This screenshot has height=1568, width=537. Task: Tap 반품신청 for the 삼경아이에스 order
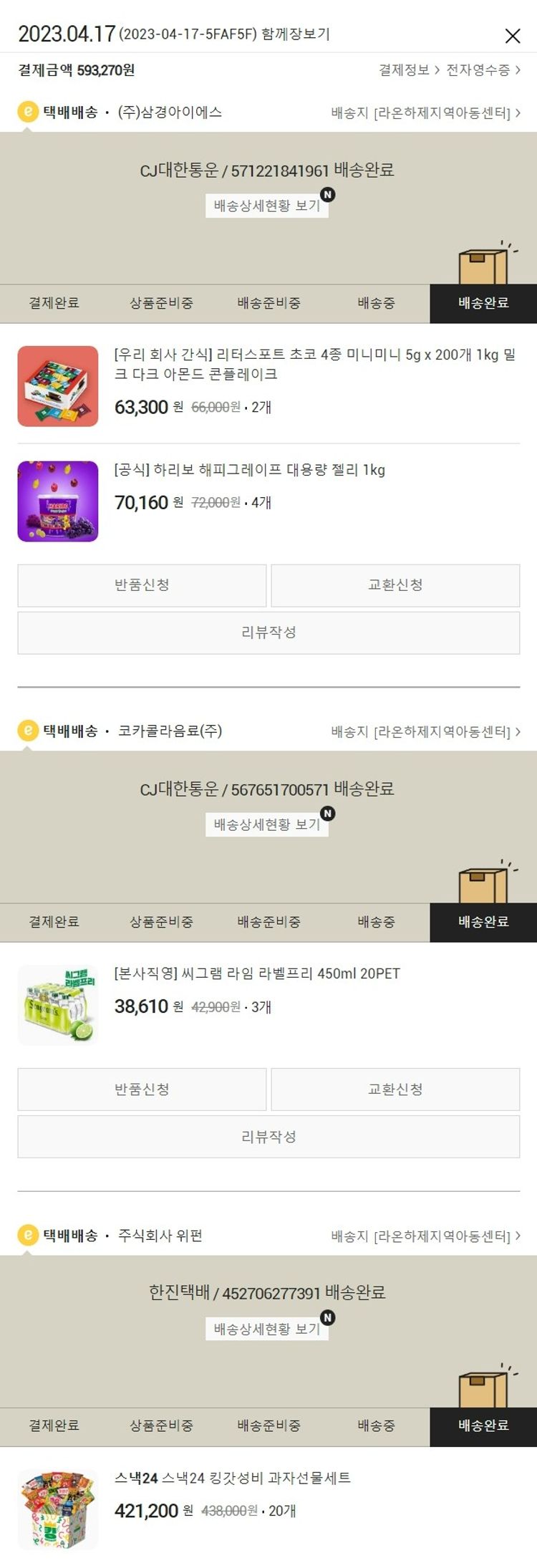click(142, 586)
